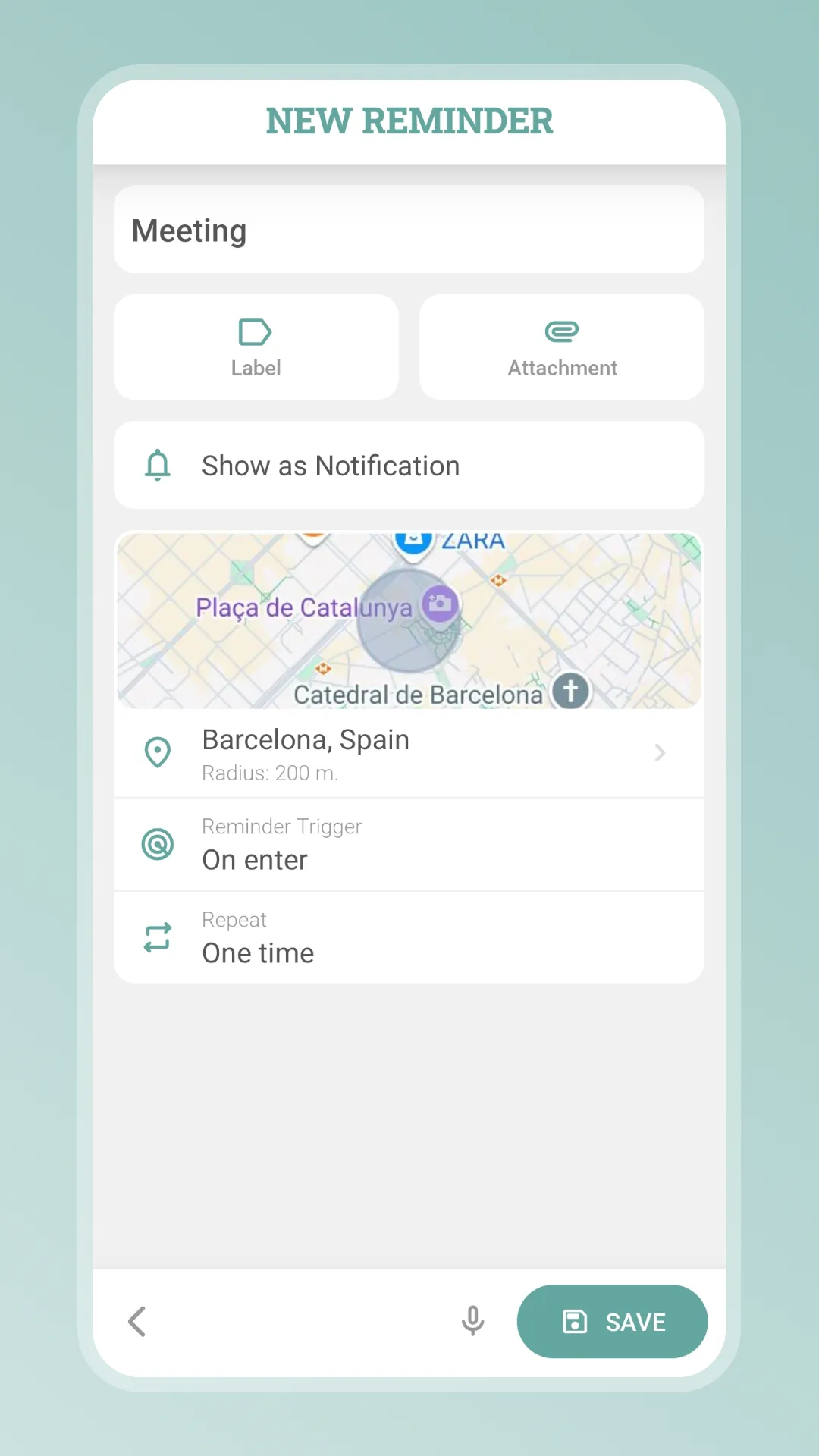
Task: Select the Label tab option
Action: [256, 347]
